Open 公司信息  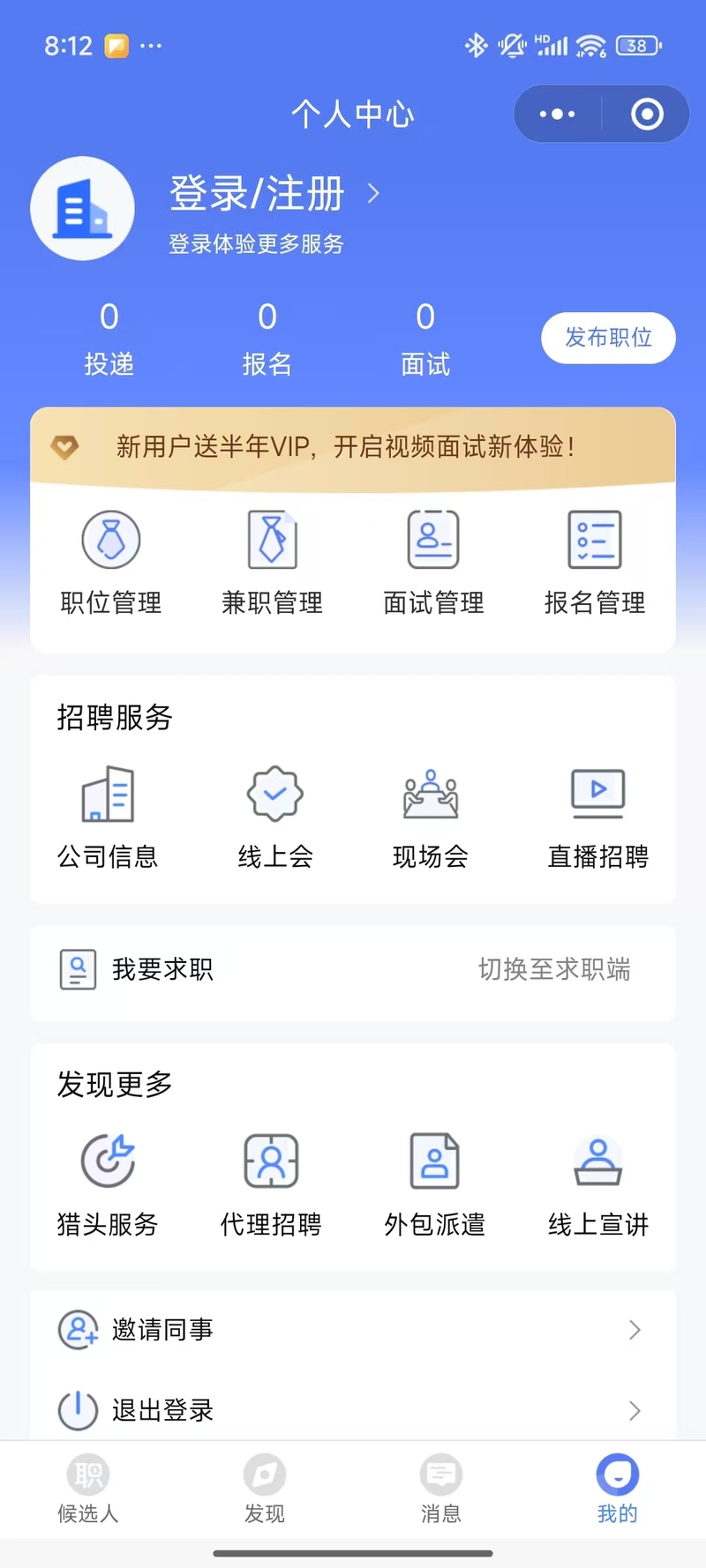108,818
